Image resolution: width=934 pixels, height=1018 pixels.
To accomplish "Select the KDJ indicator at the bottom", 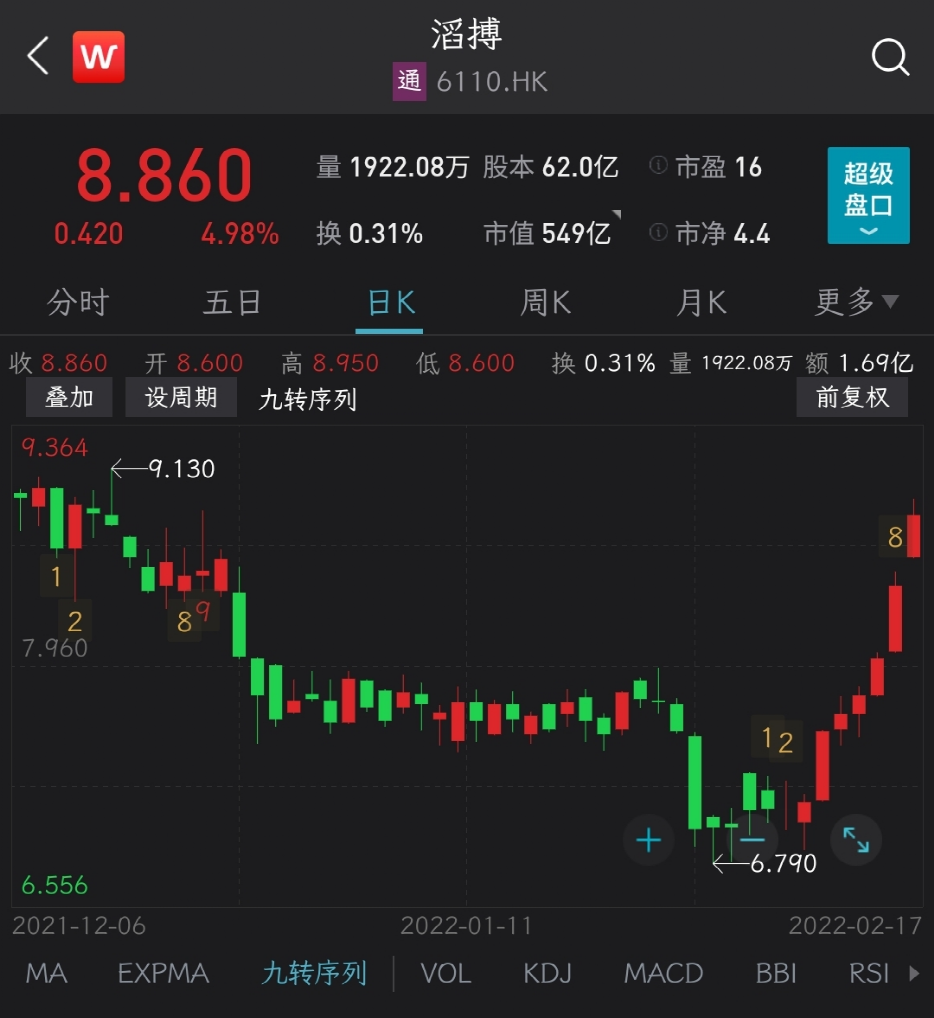I will 547,972.
